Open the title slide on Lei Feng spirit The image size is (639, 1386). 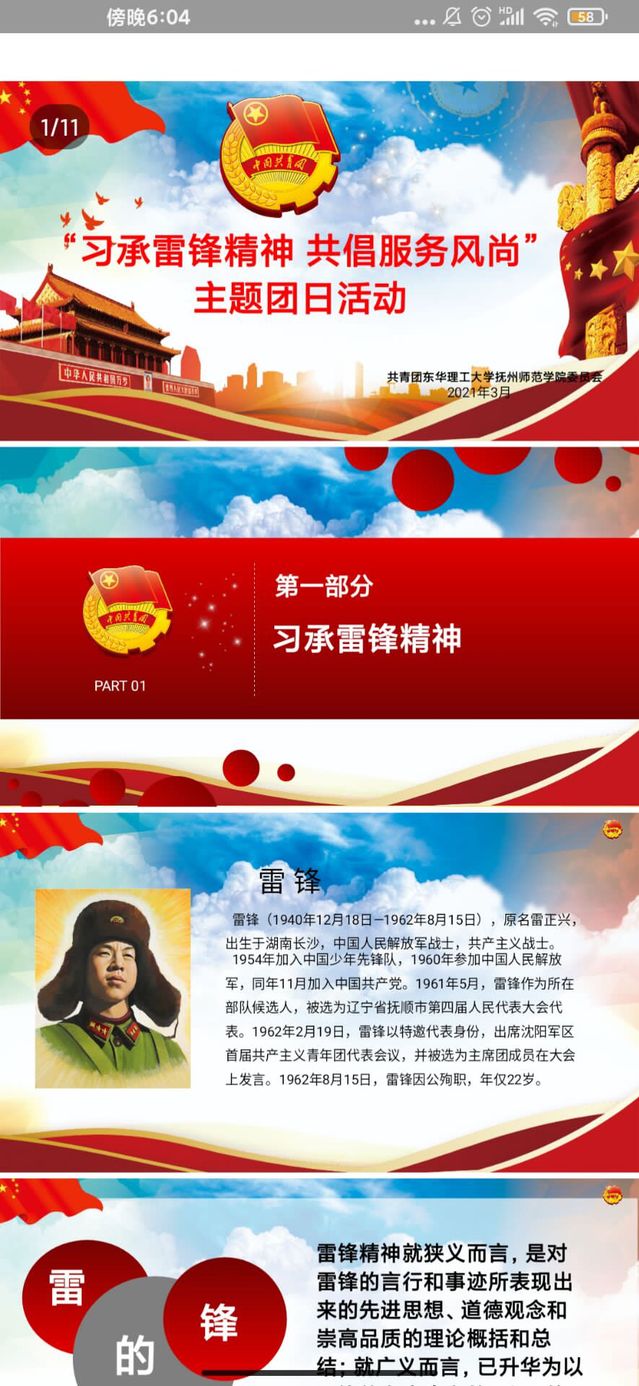[x=319, y=260]
